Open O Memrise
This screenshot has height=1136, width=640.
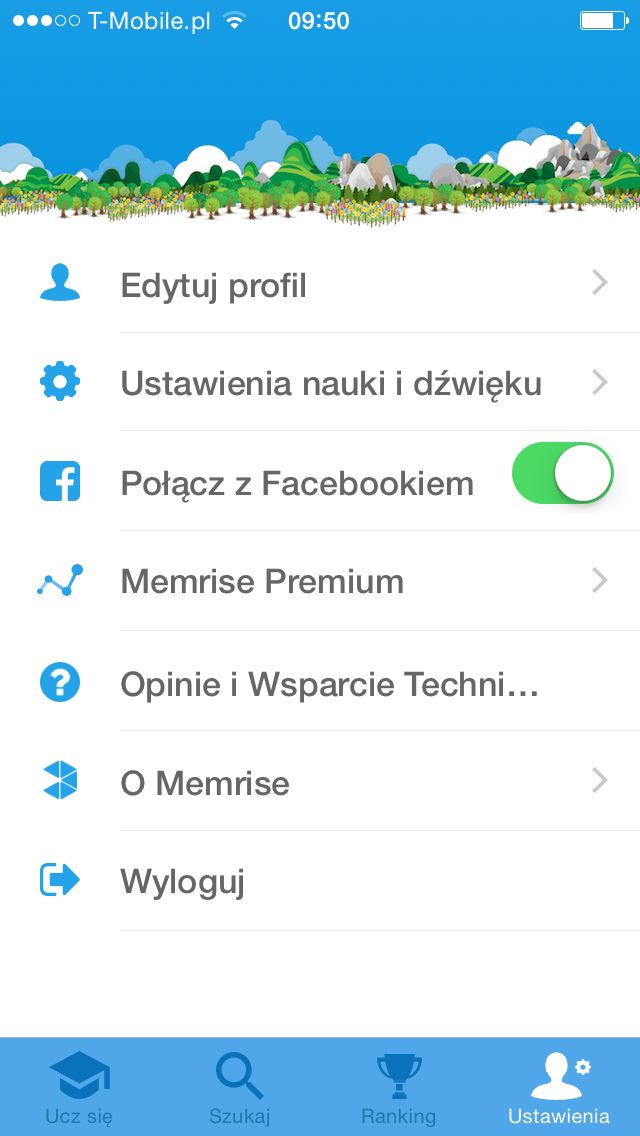320,782
